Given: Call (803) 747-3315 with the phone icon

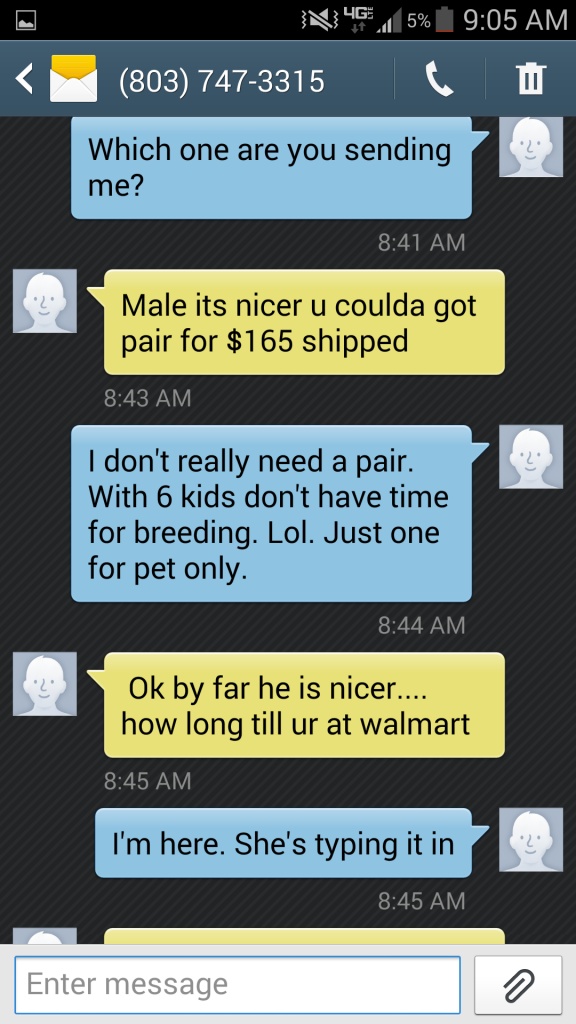Looking at the screenshot, I should [440, 79].
